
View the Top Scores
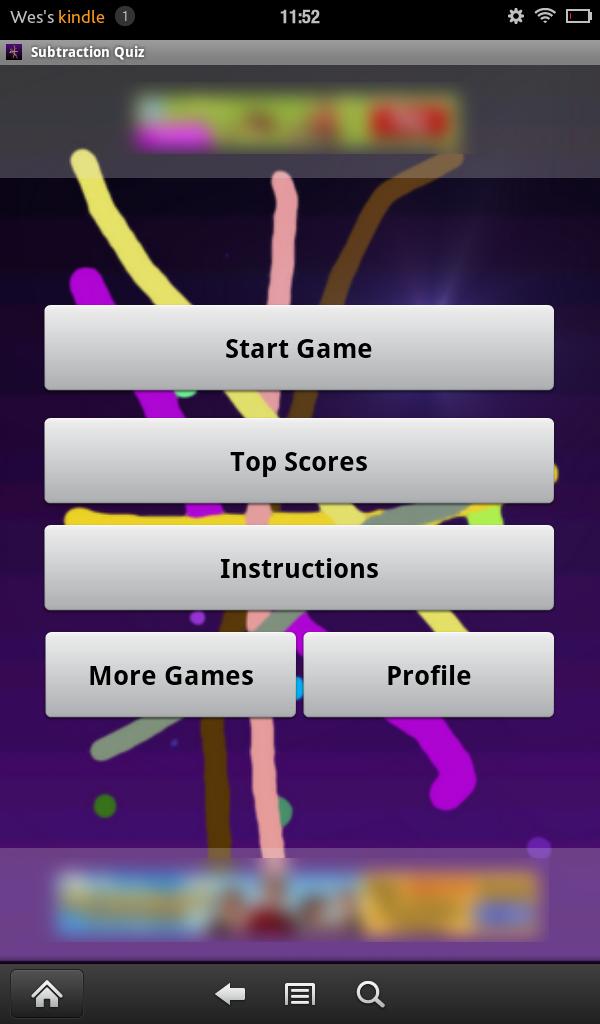click(x=299, y=461)
